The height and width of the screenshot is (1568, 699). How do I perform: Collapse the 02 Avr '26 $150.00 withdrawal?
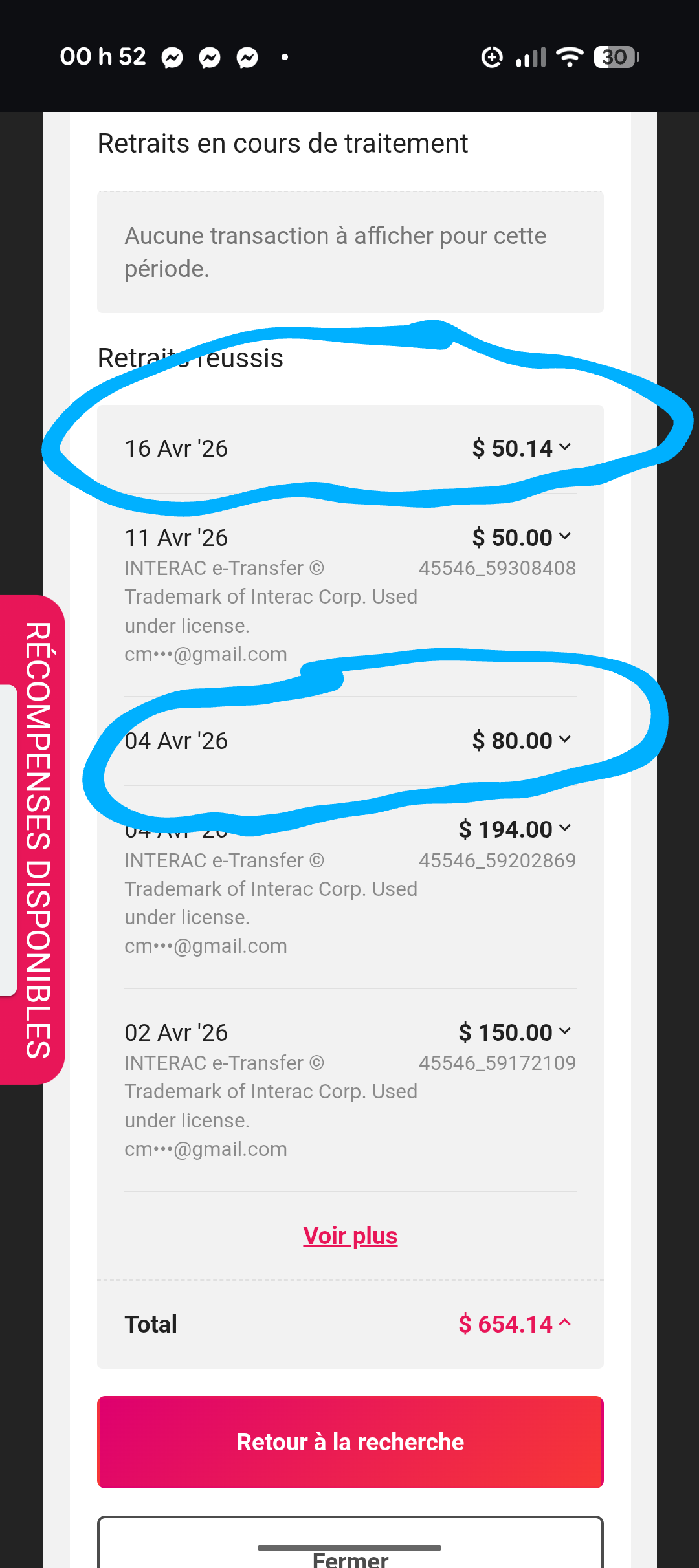(x=564, y=1032)
